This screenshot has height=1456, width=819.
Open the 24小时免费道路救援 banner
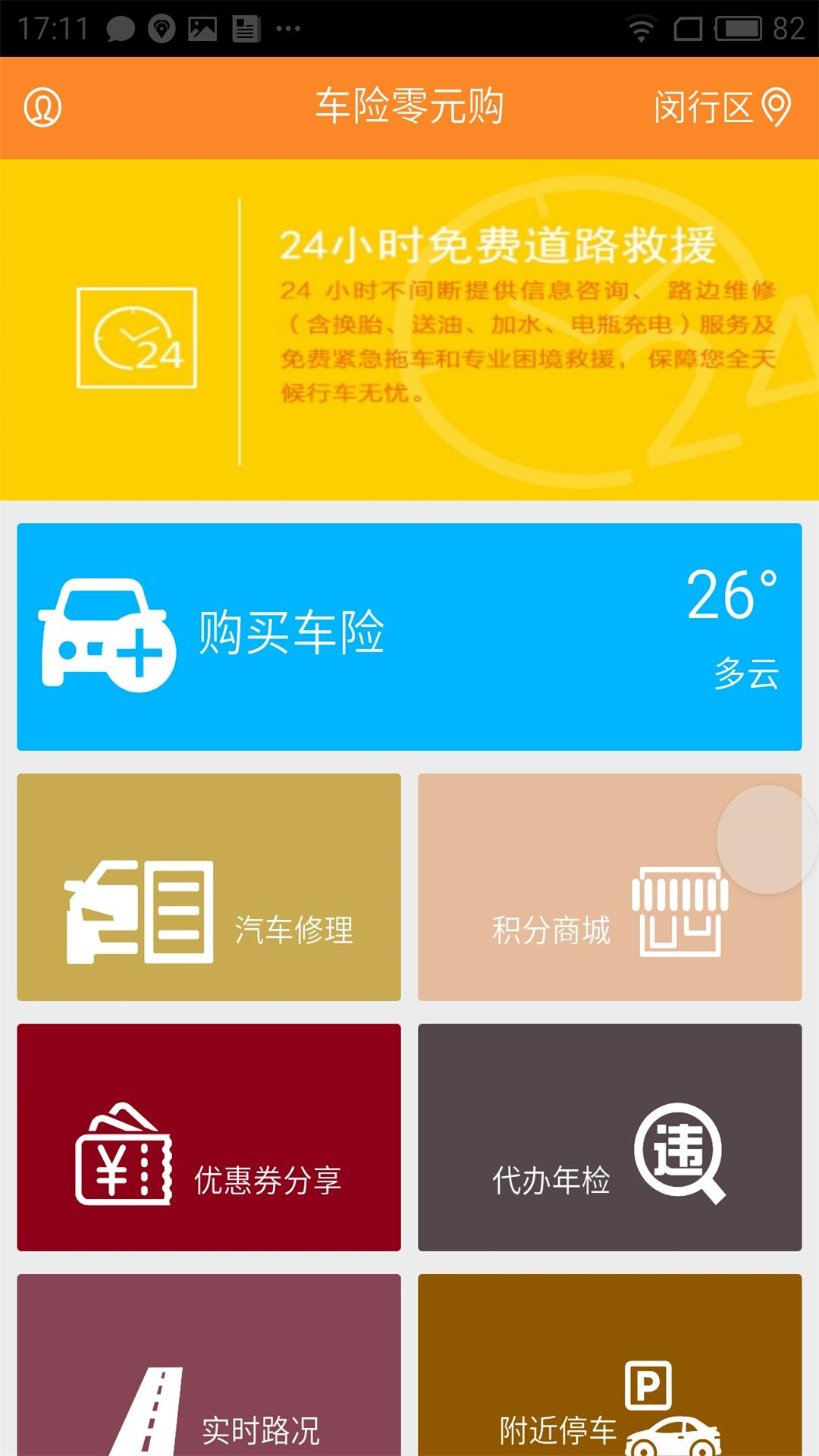click(x=409, y=330)
